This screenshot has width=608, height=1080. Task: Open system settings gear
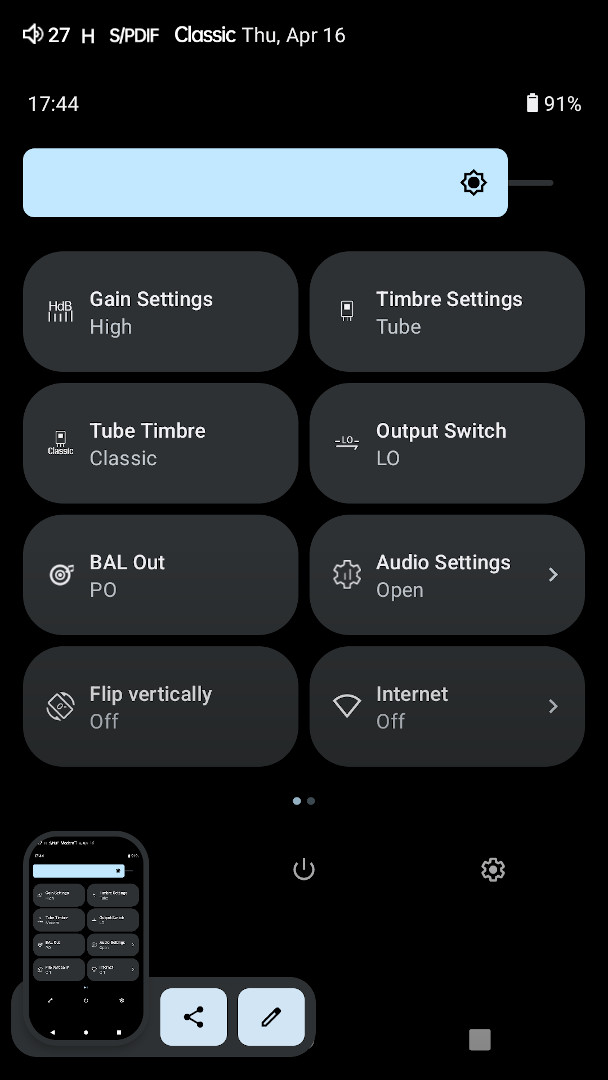[x=493, y=870]
